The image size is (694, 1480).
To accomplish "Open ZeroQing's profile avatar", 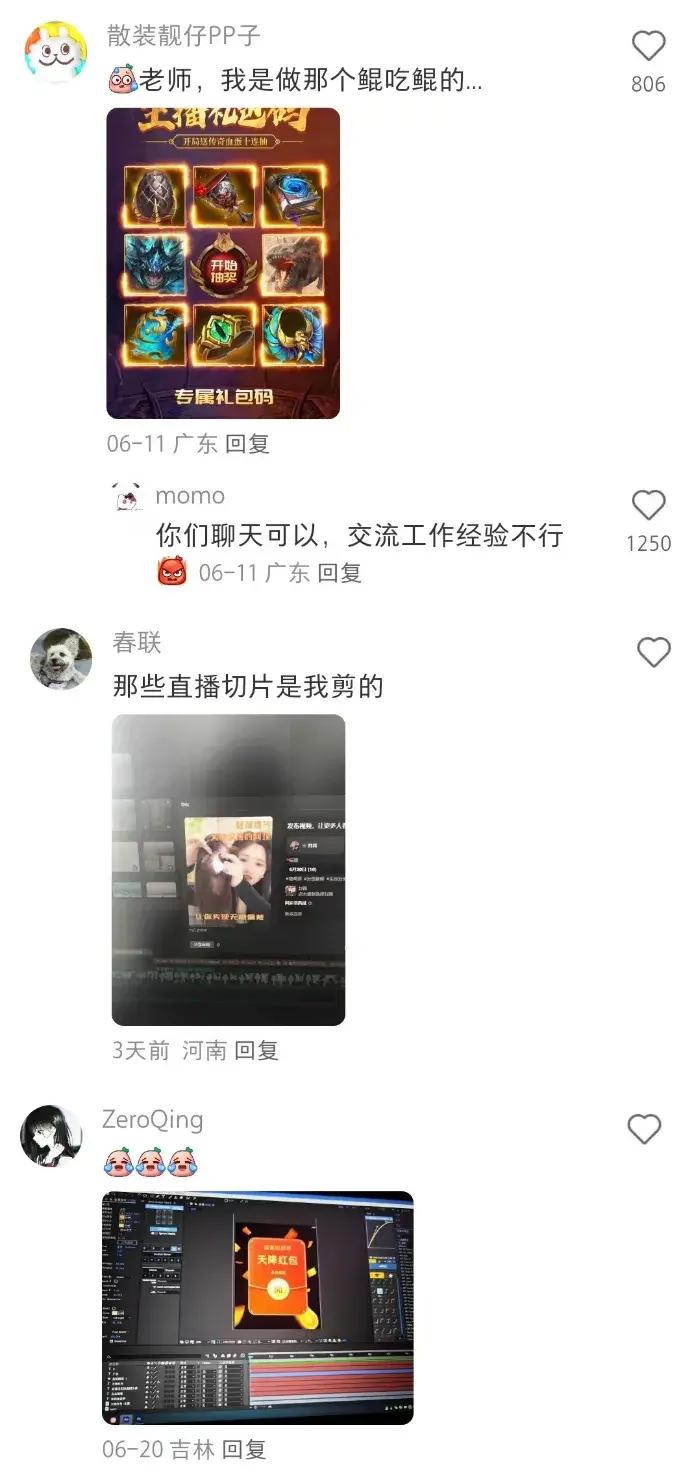I will click(51, 1135).
